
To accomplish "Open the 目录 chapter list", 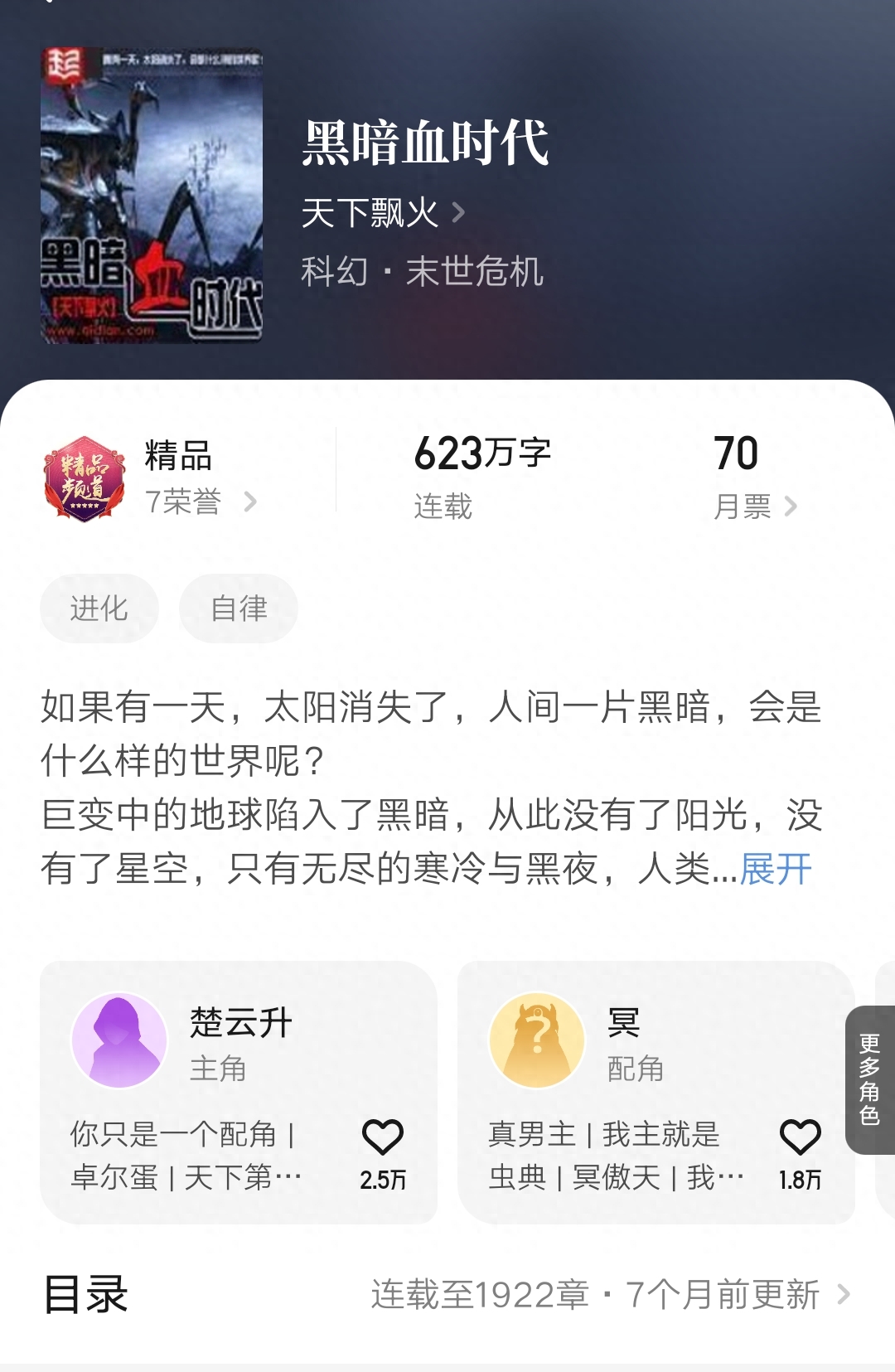I will pyautogui.click(x=447, y=1294).
